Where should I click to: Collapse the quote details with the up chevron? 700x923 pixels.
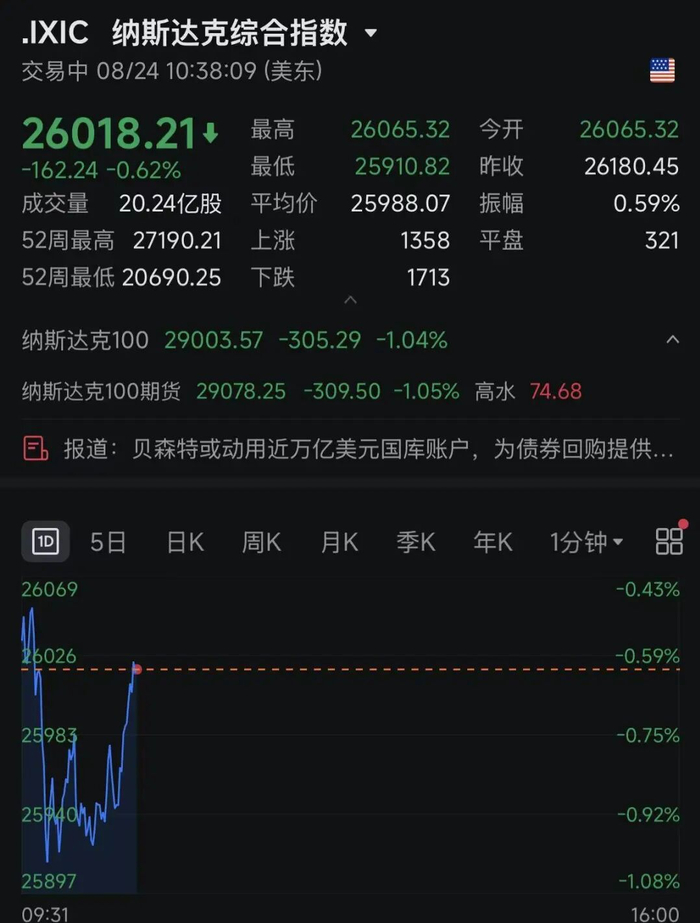click(x=350, y=300)
